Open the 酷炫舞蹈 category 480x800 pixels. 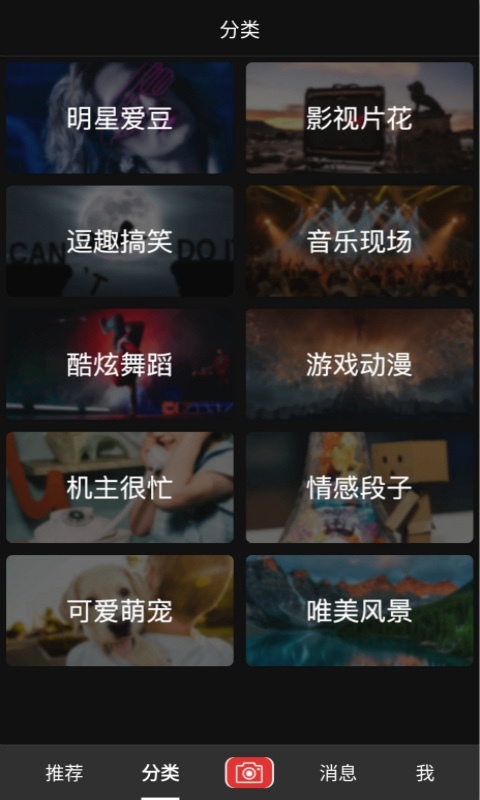[x=120, y=364]
